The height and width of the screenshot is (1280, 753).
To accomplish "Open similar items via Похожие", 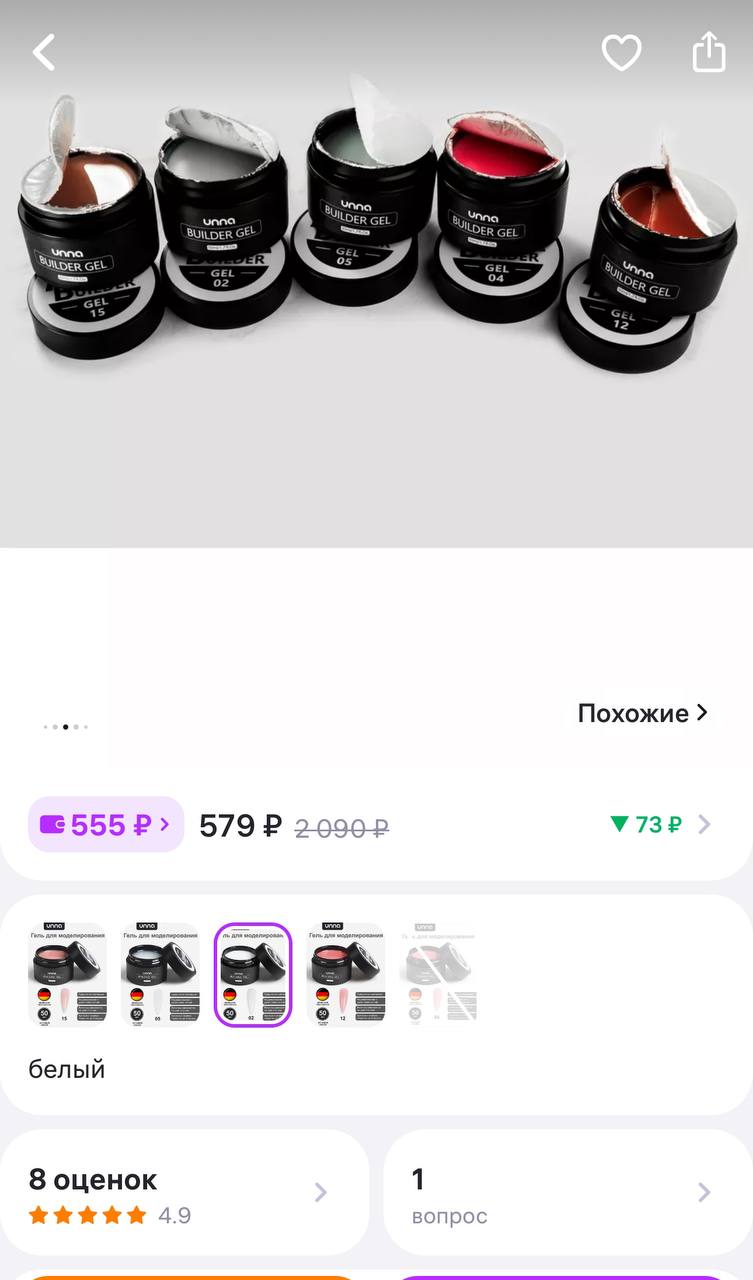I will point(643,713).
